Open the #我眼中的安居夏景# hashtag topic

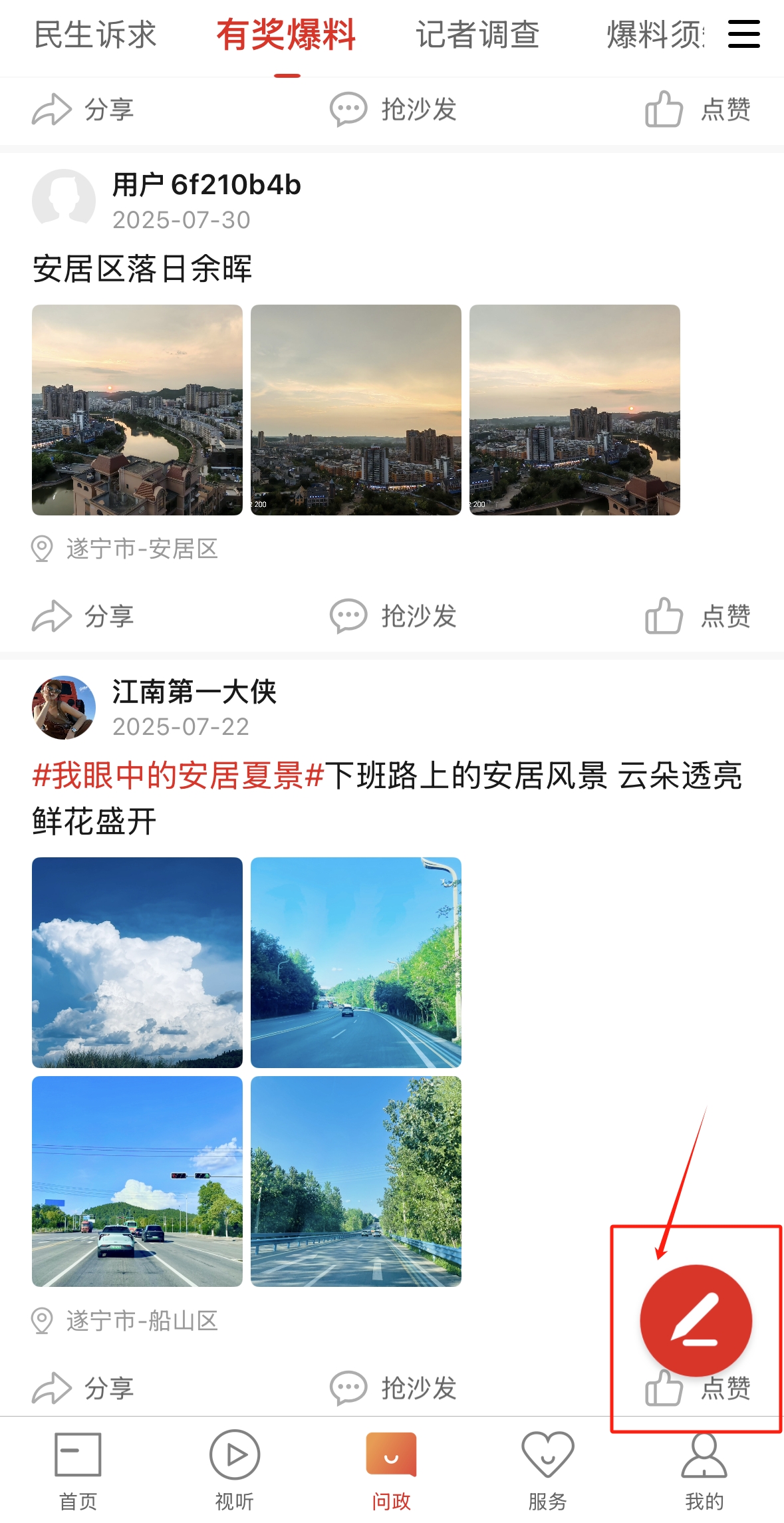pyautogui.click(x=178, y=775)
